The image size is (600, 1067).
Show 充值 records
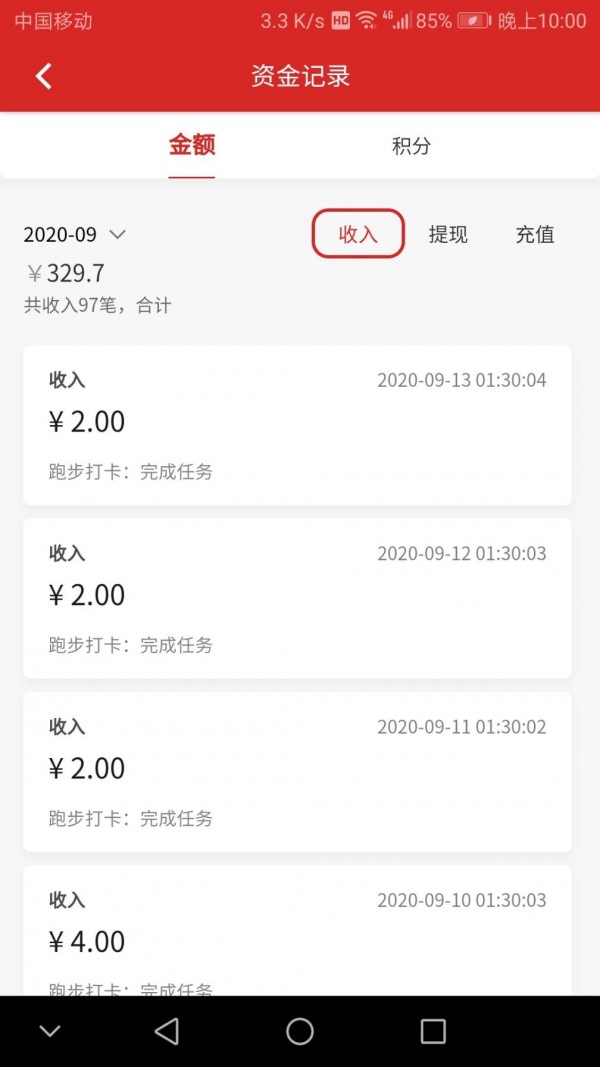535,234
